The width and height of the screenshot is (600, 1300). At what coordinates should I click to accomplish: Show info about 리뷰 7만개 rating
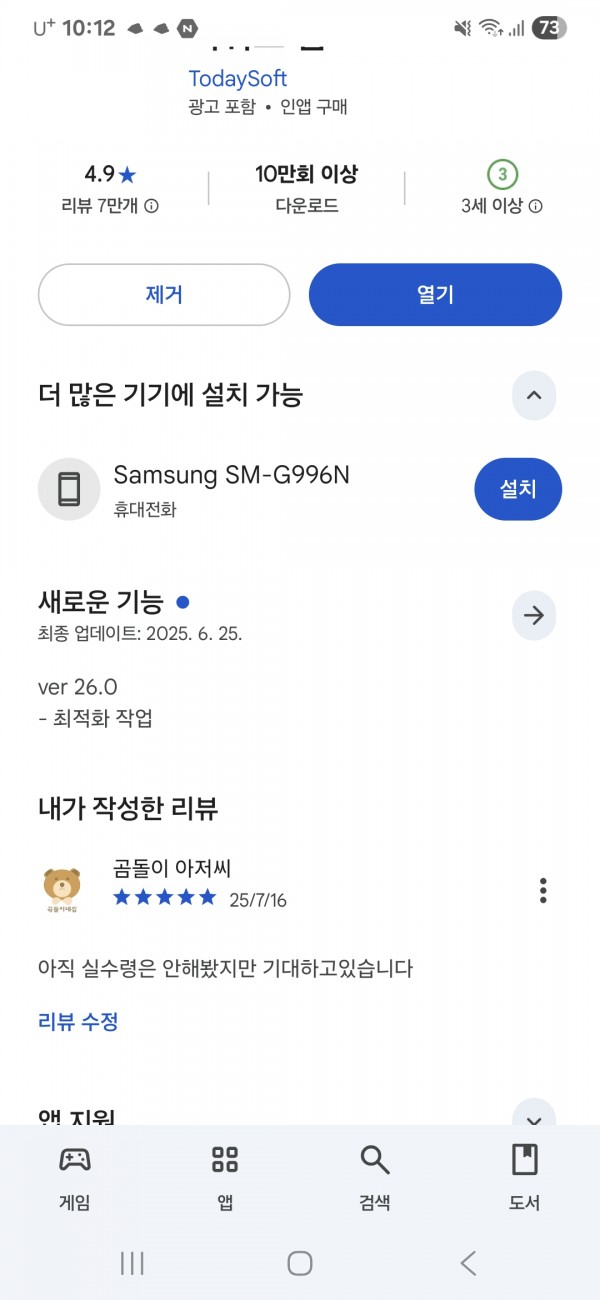[x=151, y=206]
